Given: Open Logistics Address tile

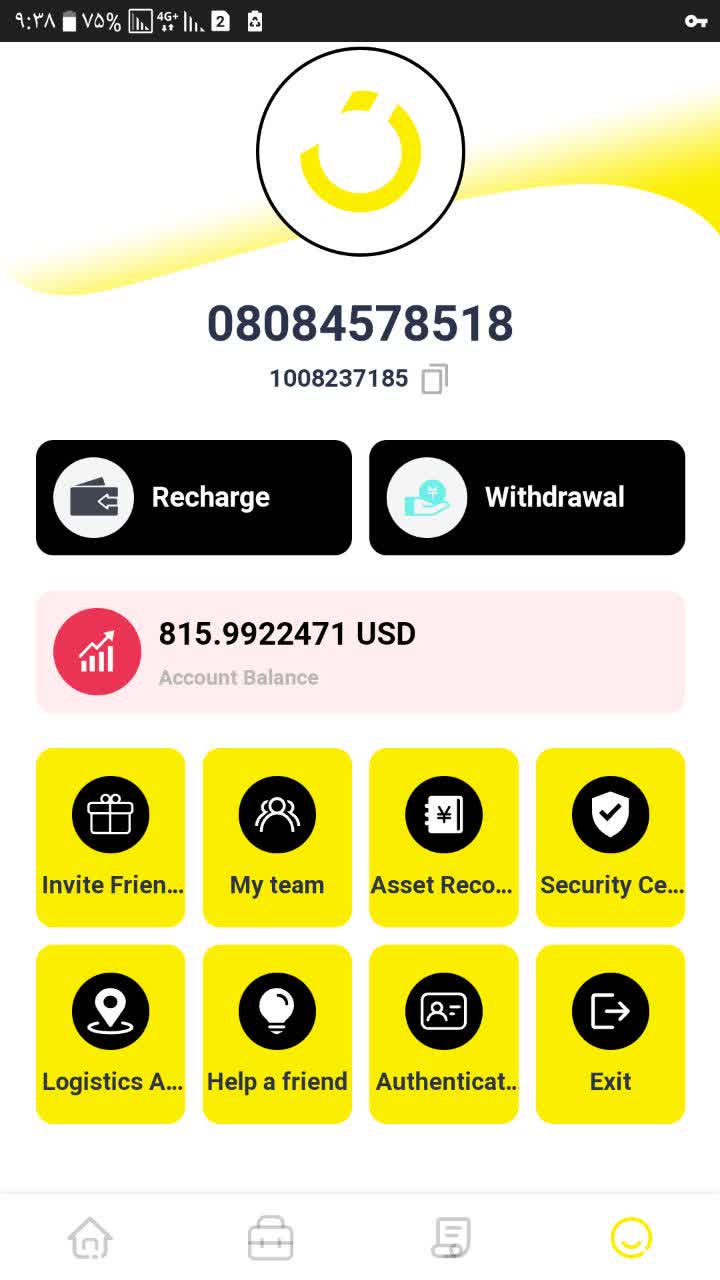Looking at the screenshot, I should pos(111,1034).
